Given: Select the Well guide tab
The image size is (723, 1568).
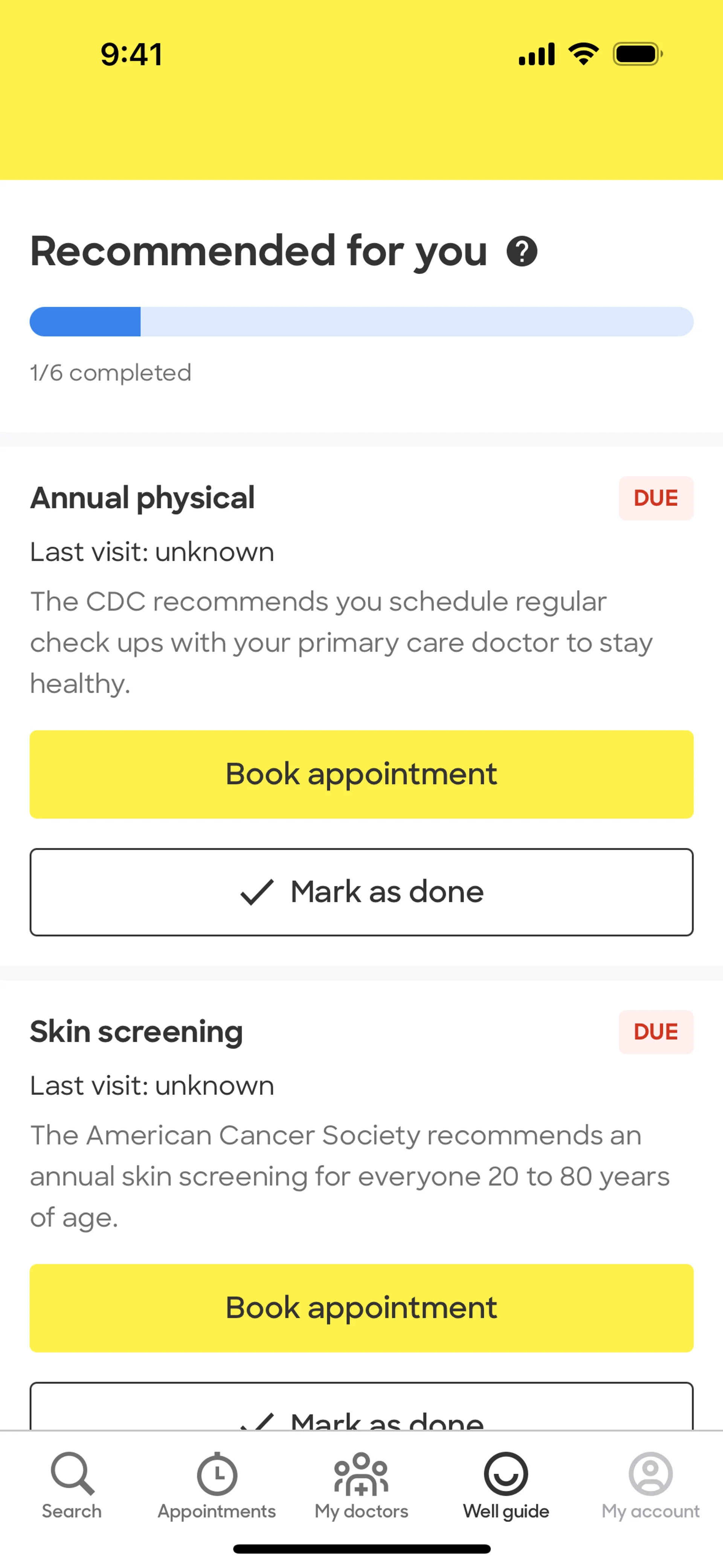Looking at the screenshot, I should point(506,1485).
